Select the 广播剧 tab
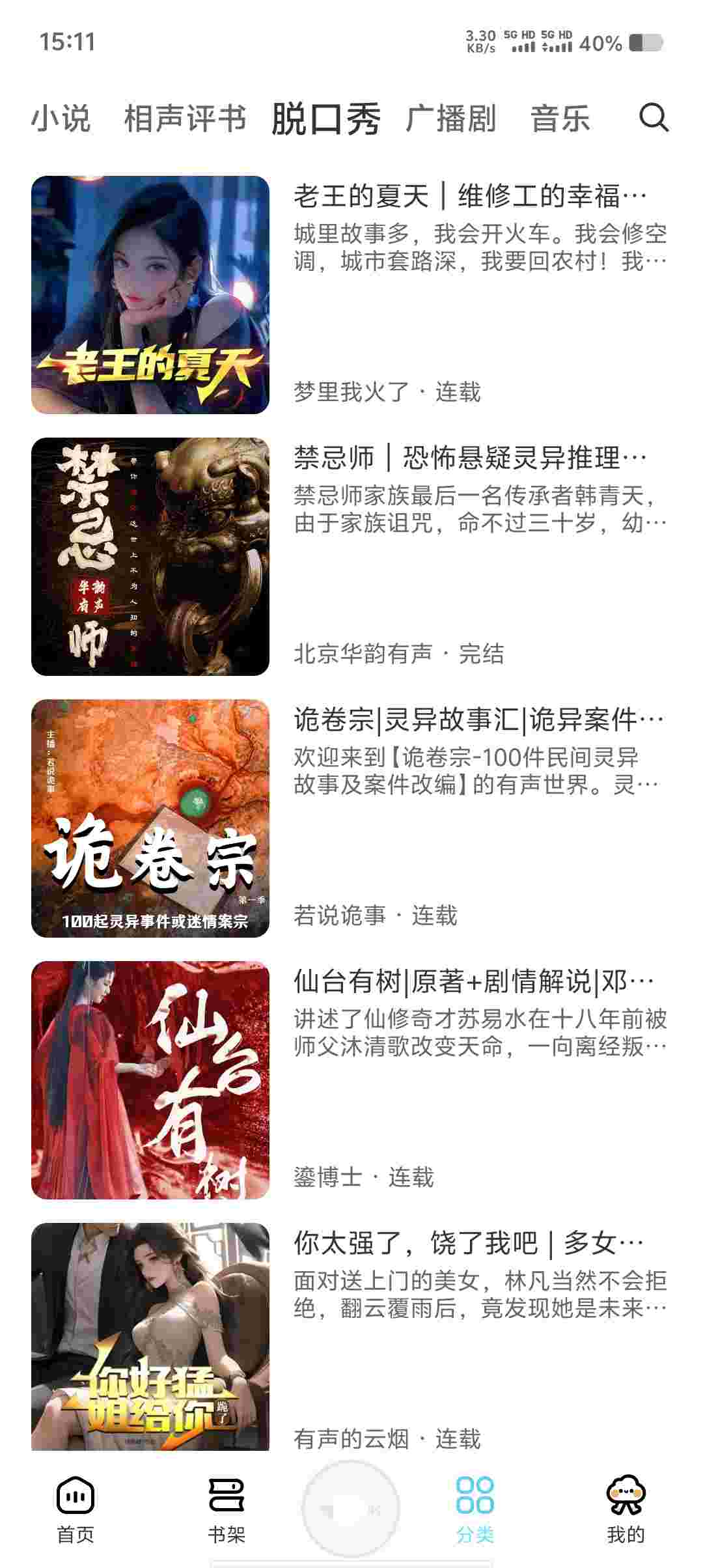 [450, 119]
